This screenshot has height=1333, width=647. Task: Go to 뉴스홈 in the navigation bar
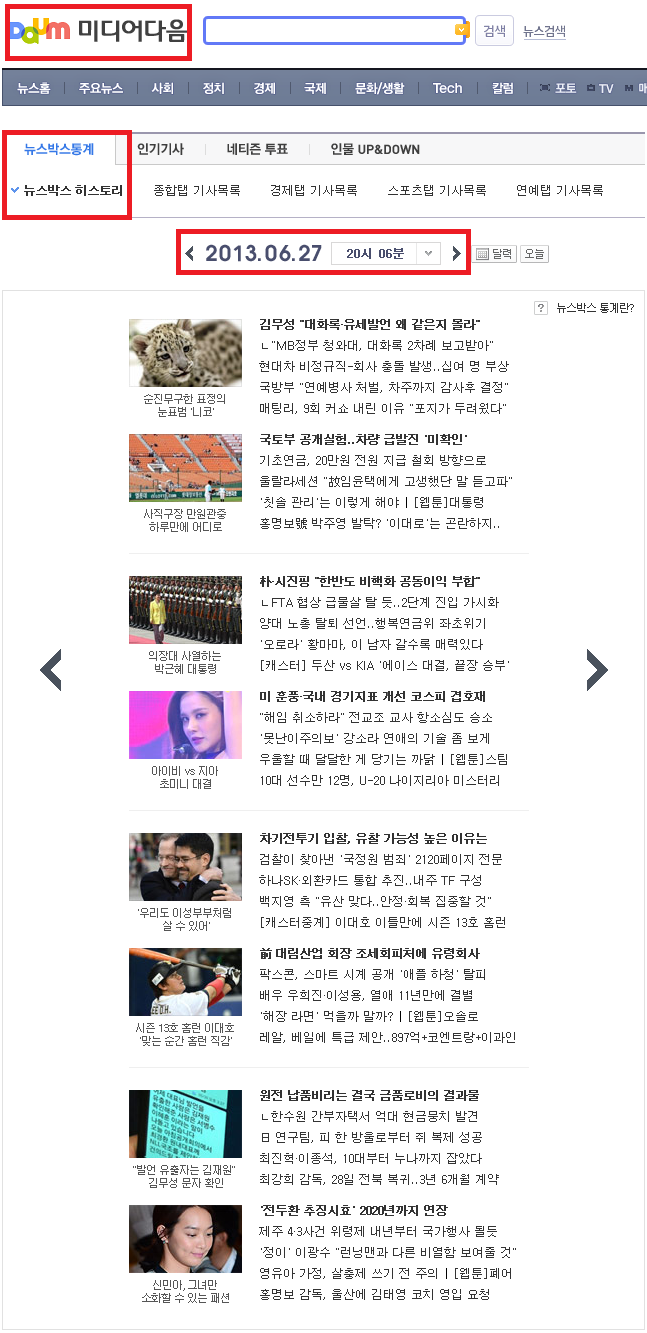click(x=34, y=88)
